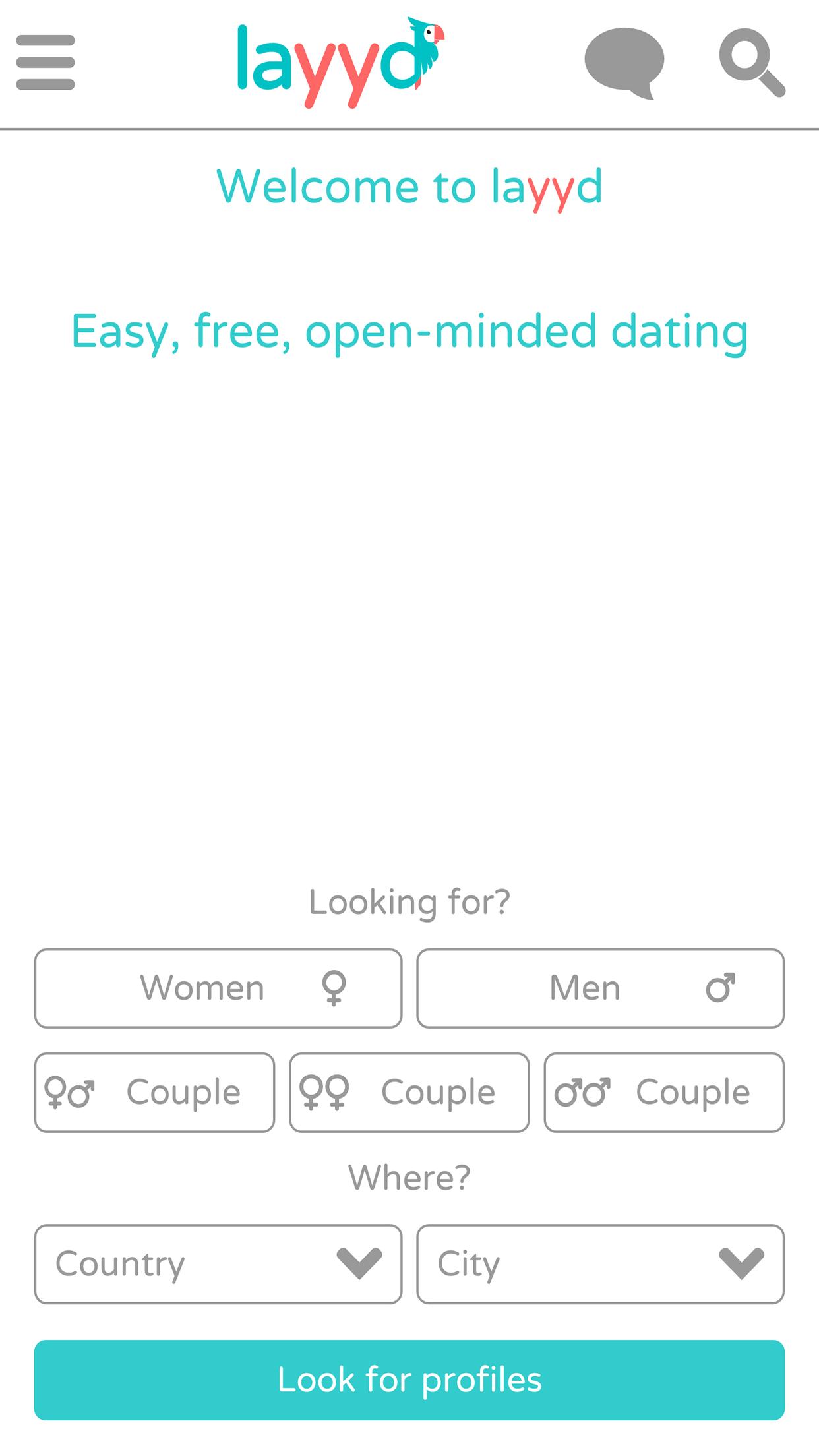
Task: Tap the search magnifier icon
Action: coord(752,63)
